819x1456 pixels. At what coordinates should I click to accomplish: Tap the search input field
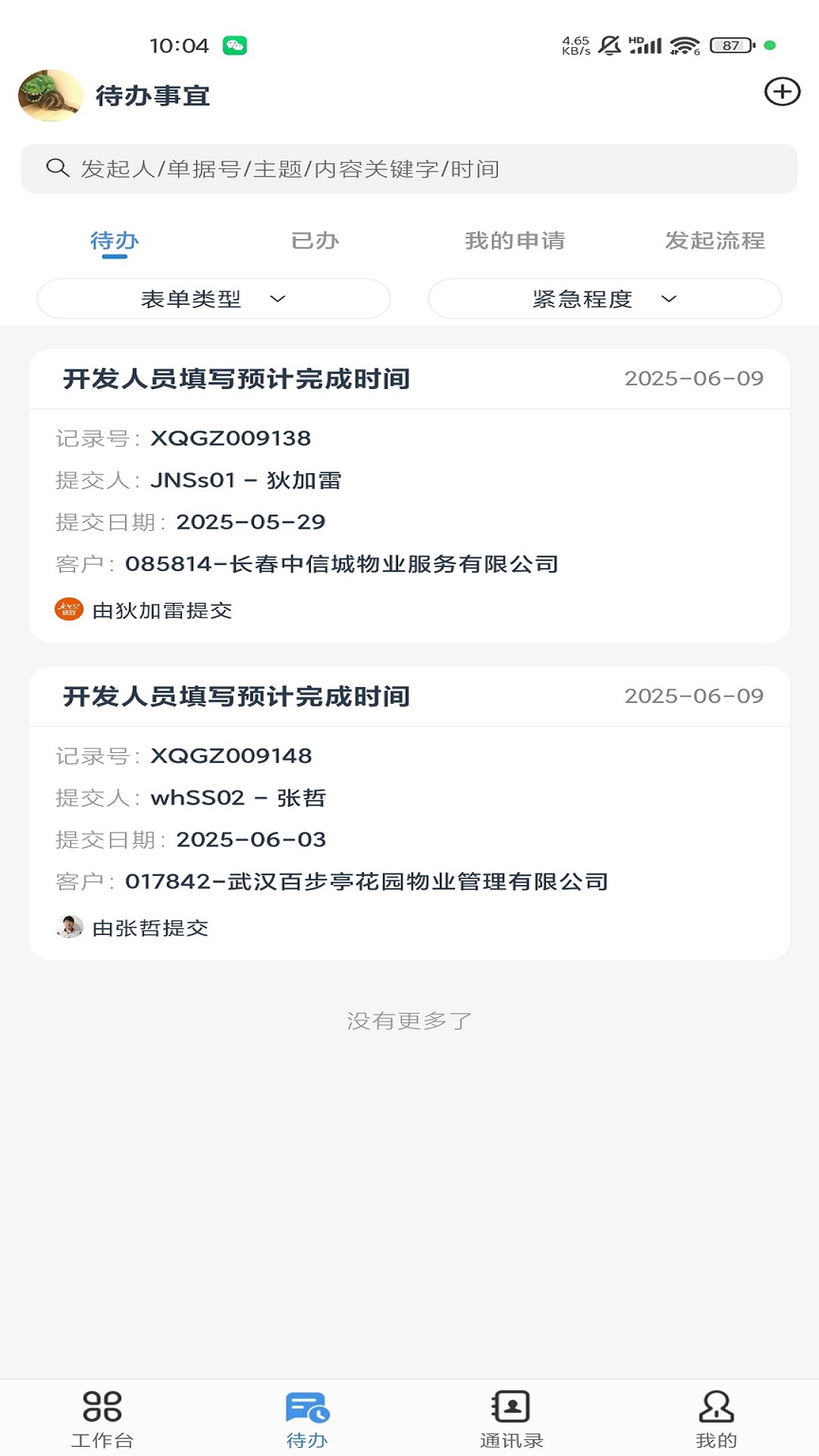point(409,168)
